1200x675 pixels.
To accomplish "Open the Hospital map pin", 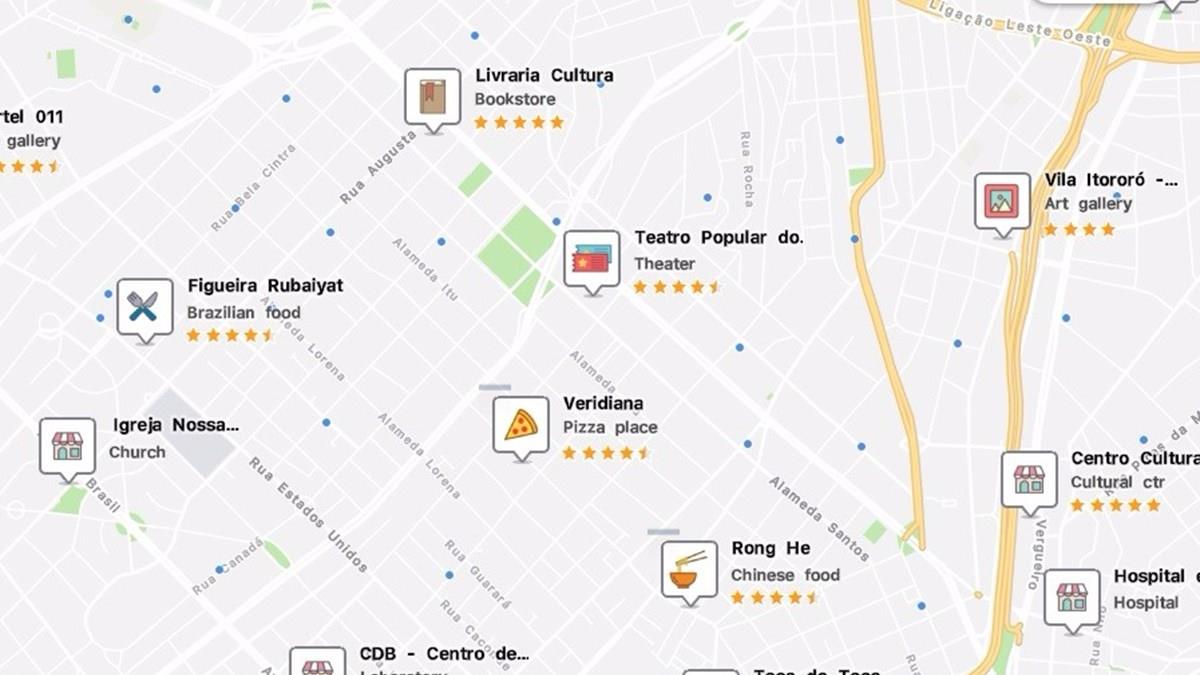I will 1071,598.
